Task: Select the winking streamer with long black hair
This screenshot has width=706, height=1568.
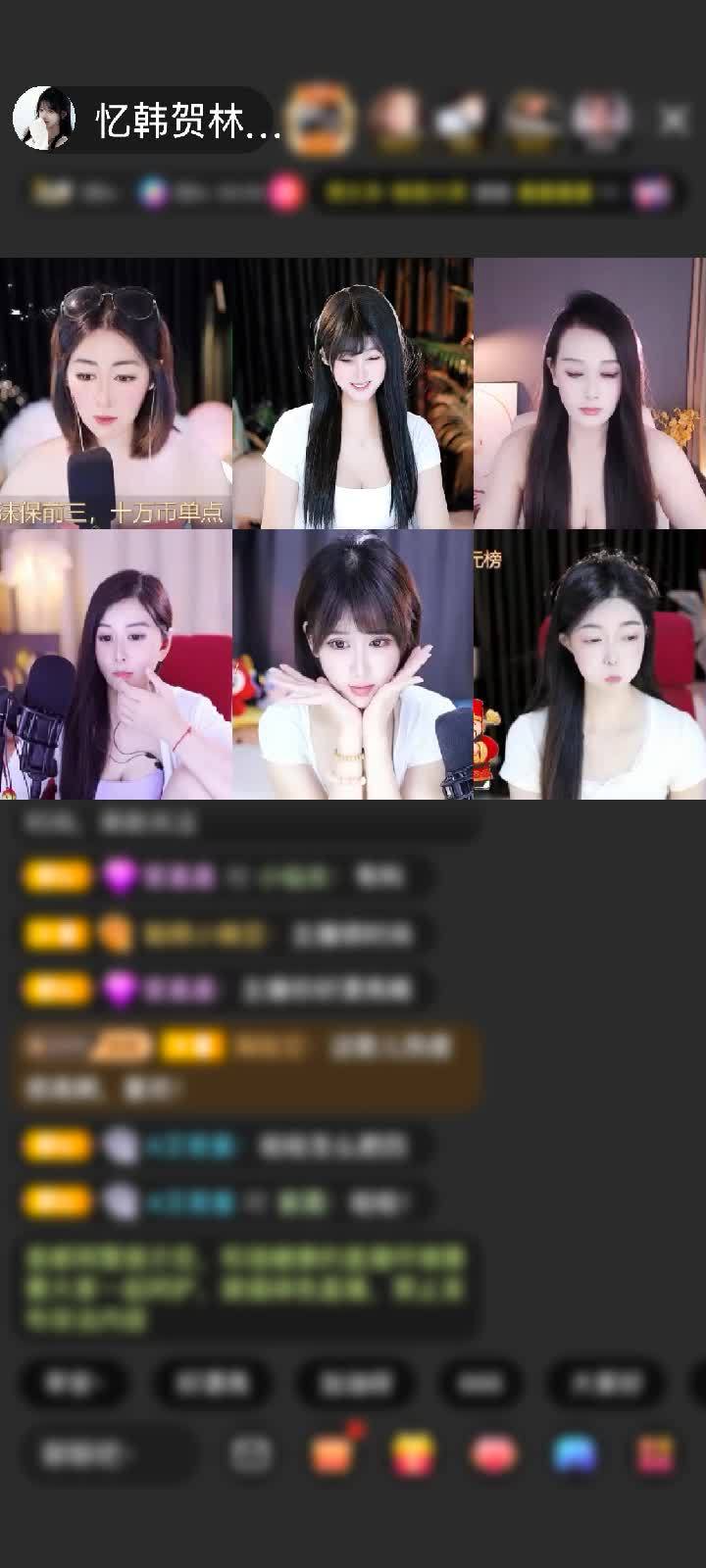Action: (x=353, y=393)
